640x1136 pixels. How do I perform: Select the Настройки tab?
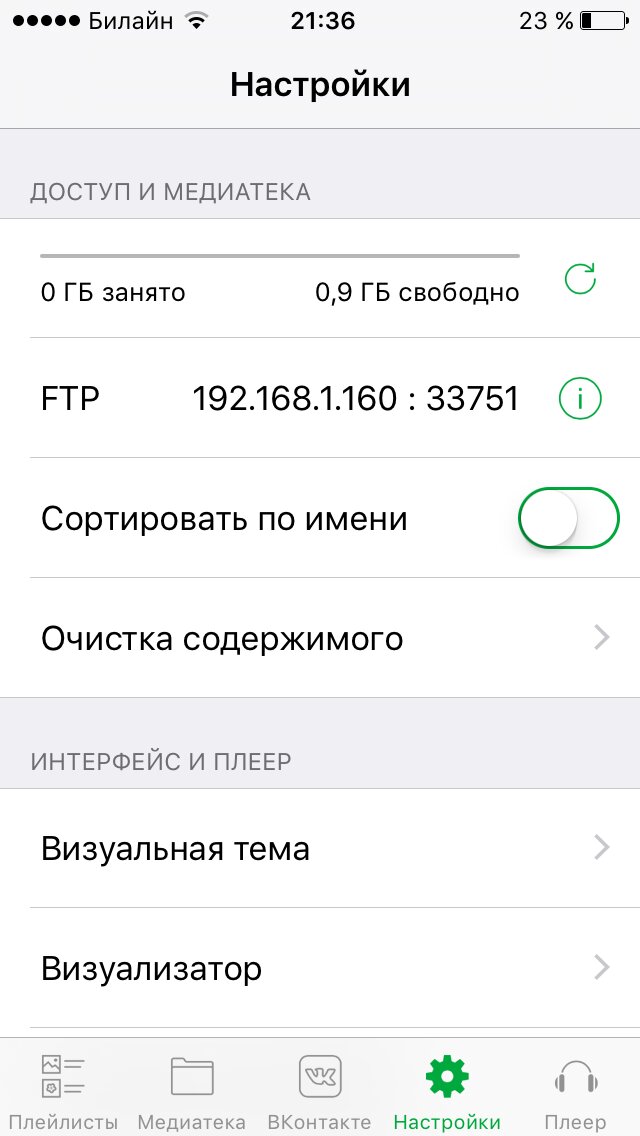[x=447, y=1090]
